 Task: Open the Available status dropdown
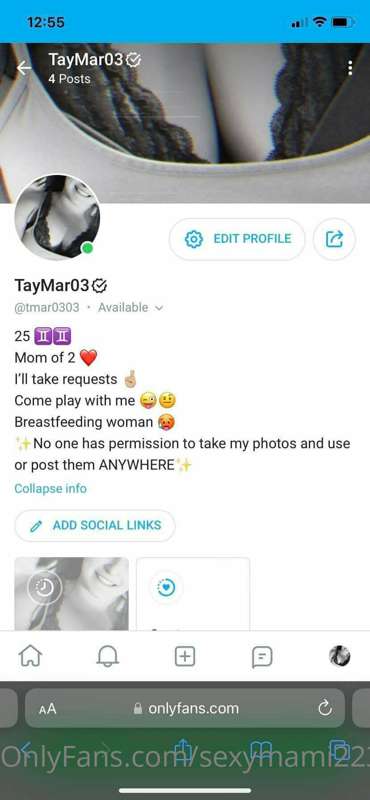130,308
